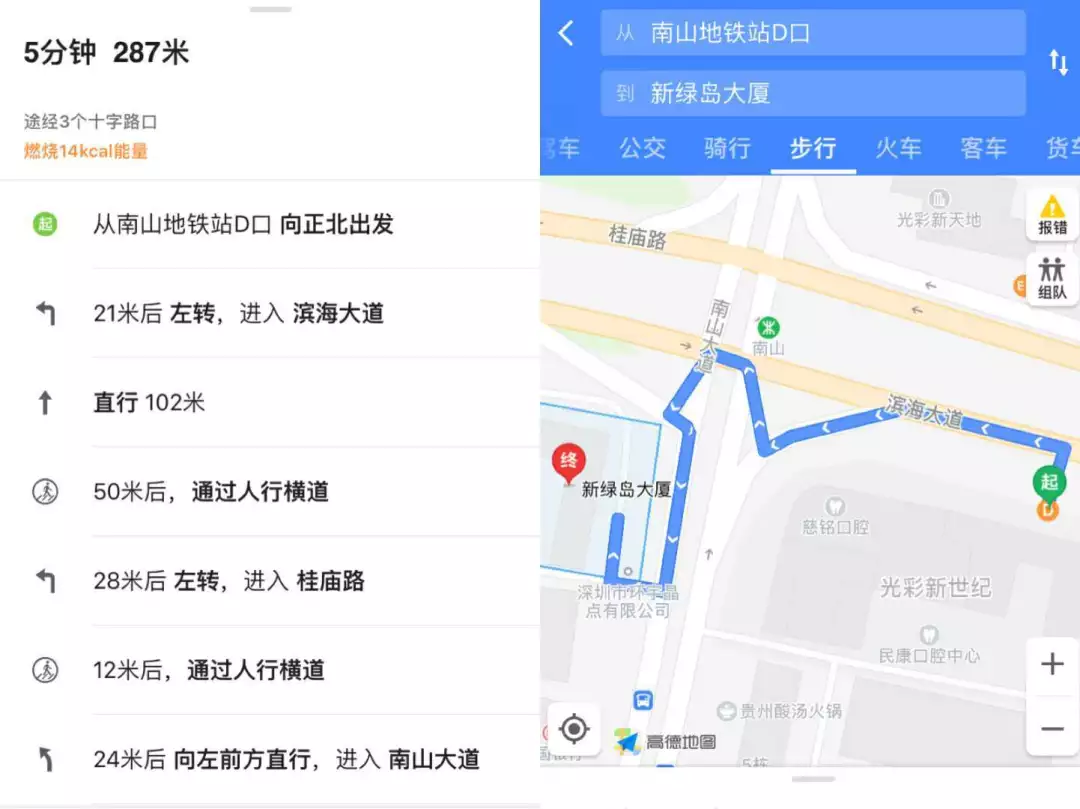Edit the destination 新绿岛大厦
The image size is (1080, 809).
(x=812, y=94)
